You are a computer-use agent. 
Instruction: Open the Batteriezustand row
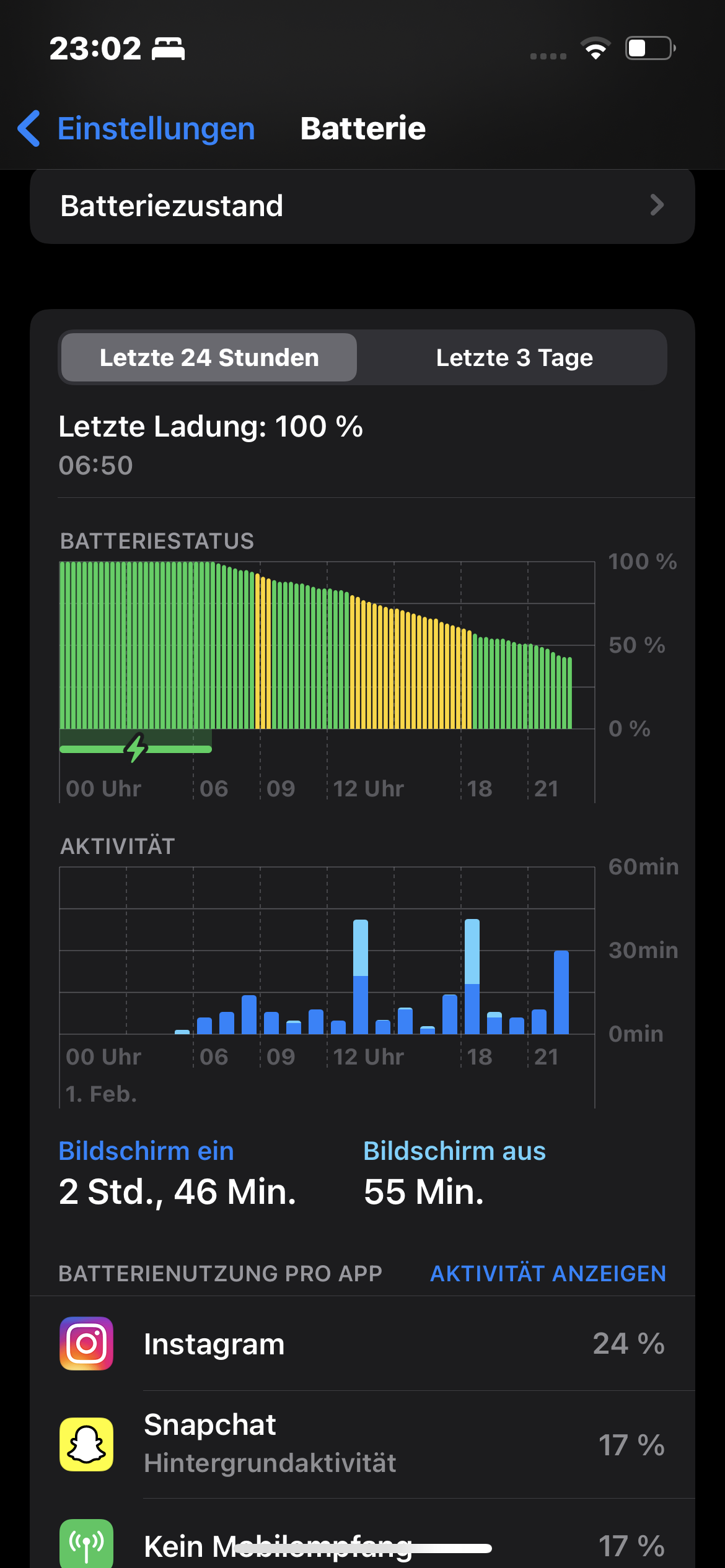362,206
